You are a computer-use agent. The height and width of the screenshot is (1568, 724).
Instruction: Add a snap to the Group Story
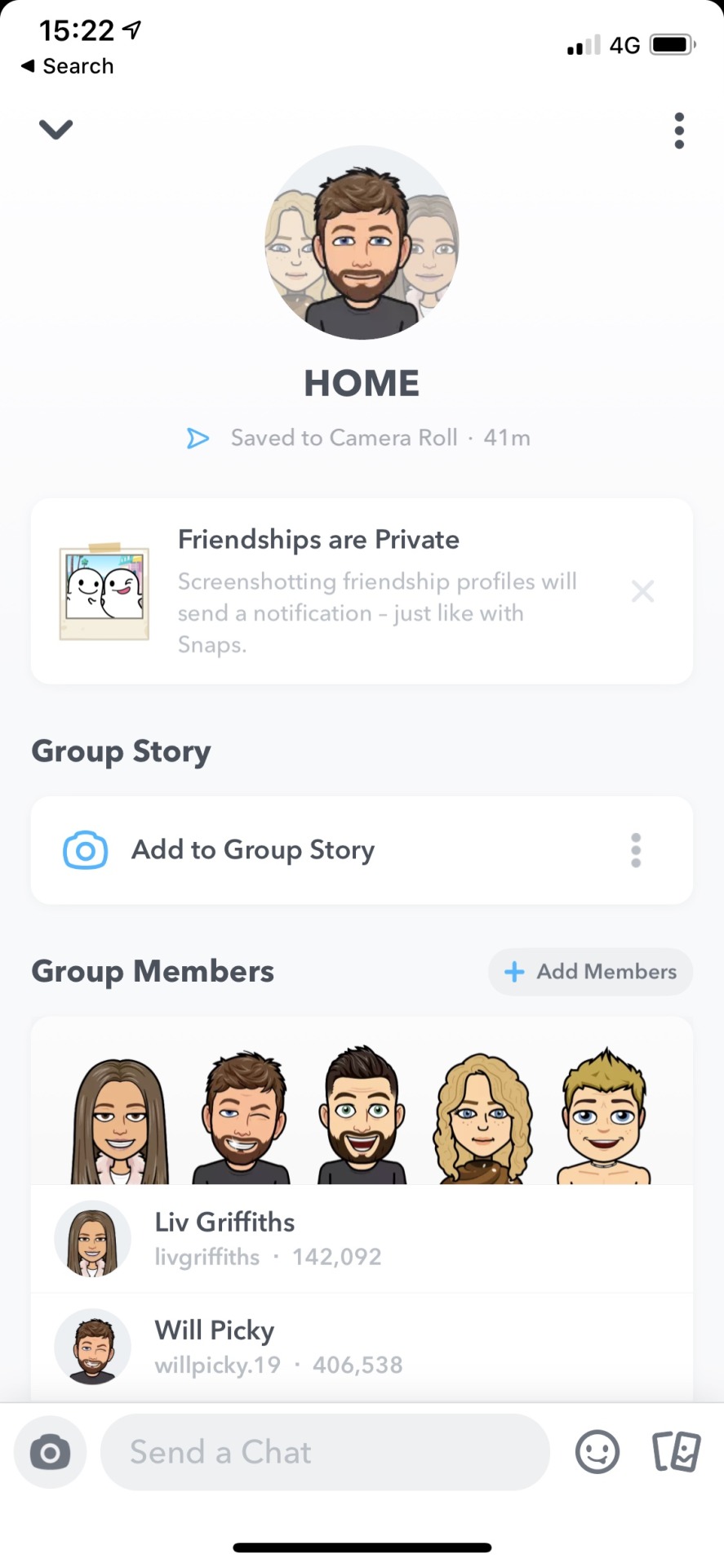[253, 850]
